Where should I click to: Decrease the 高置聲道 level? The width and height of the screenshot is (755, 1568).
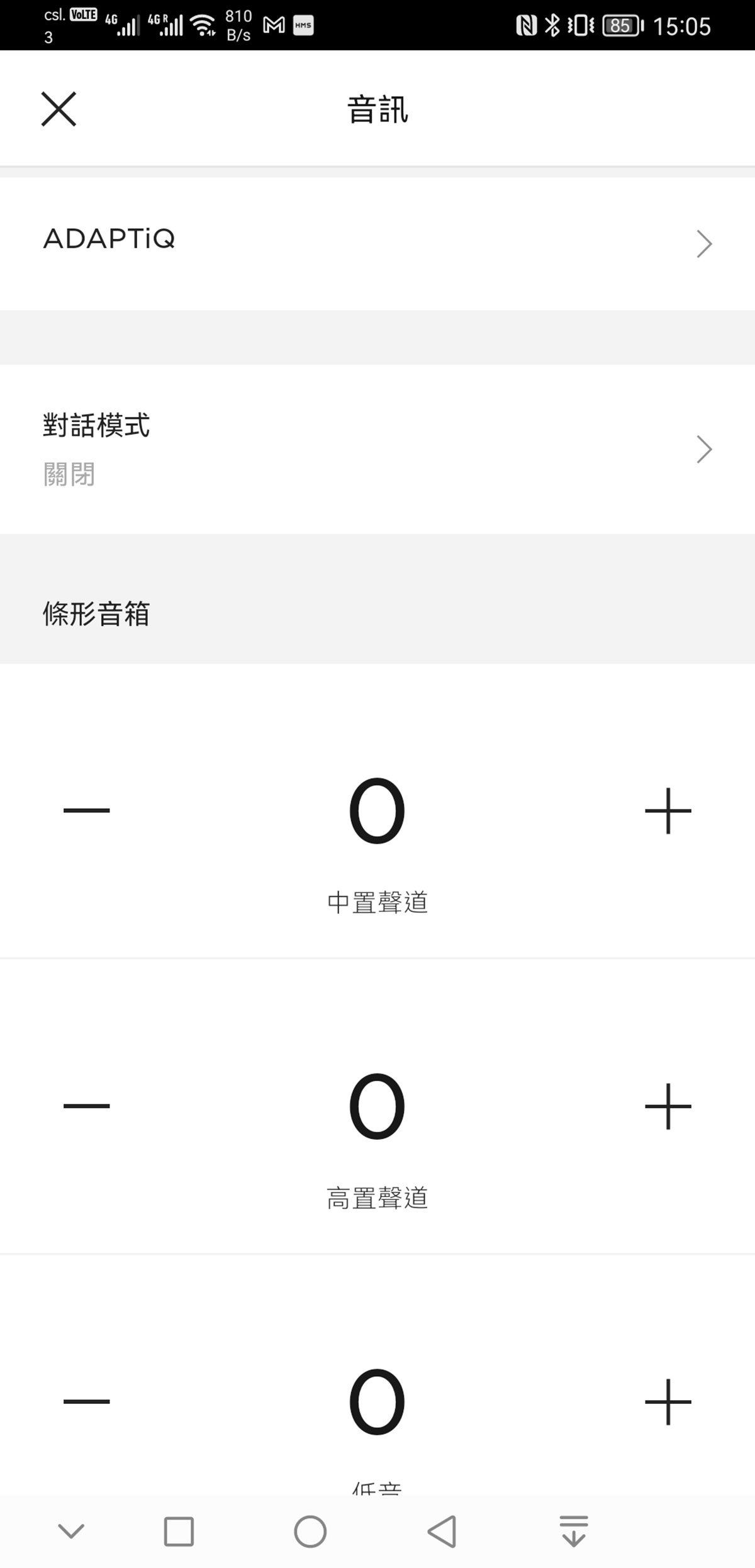(x=87, y=1106)
